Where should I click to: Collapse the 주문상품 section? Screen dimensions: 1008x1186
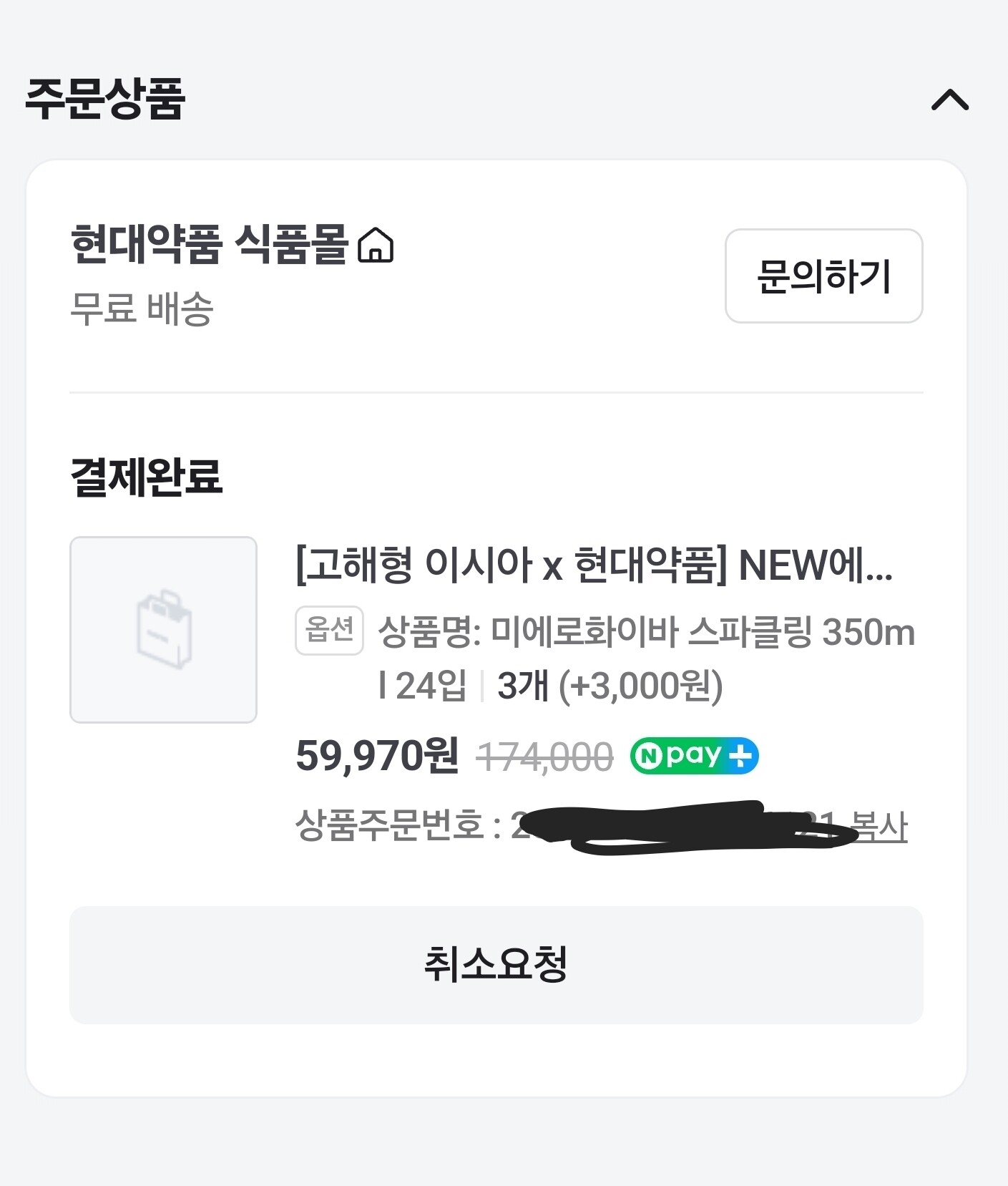click(949, 99)
